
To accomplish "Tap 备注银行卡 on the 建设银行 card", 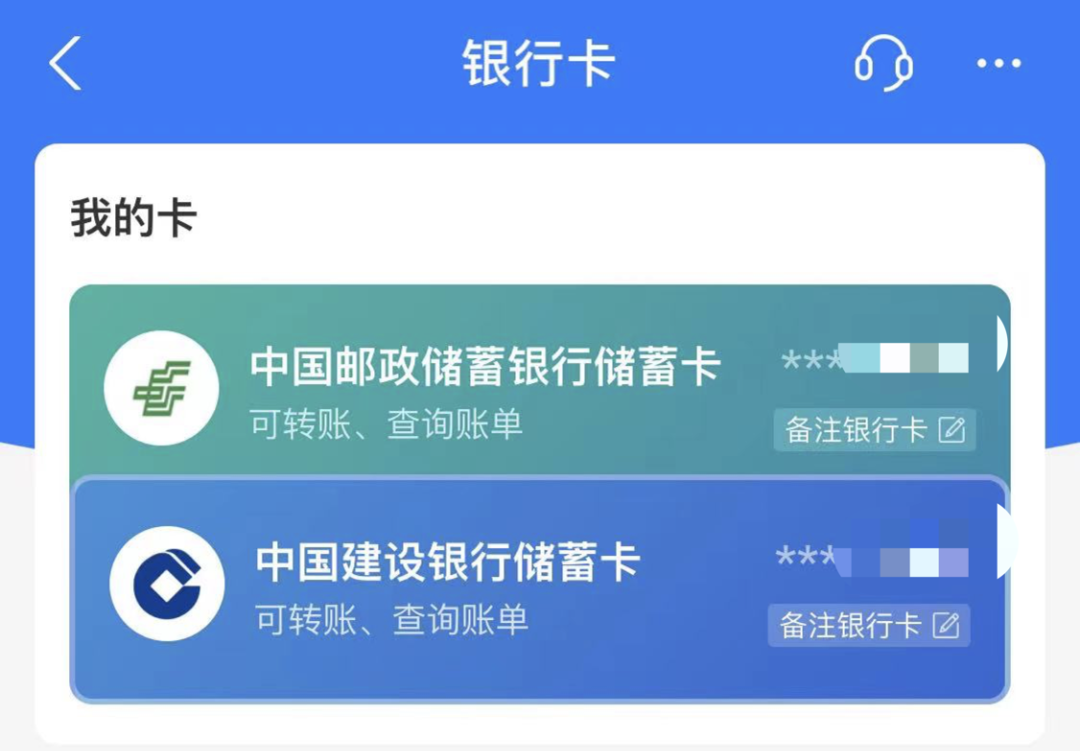I will [869, 626].
